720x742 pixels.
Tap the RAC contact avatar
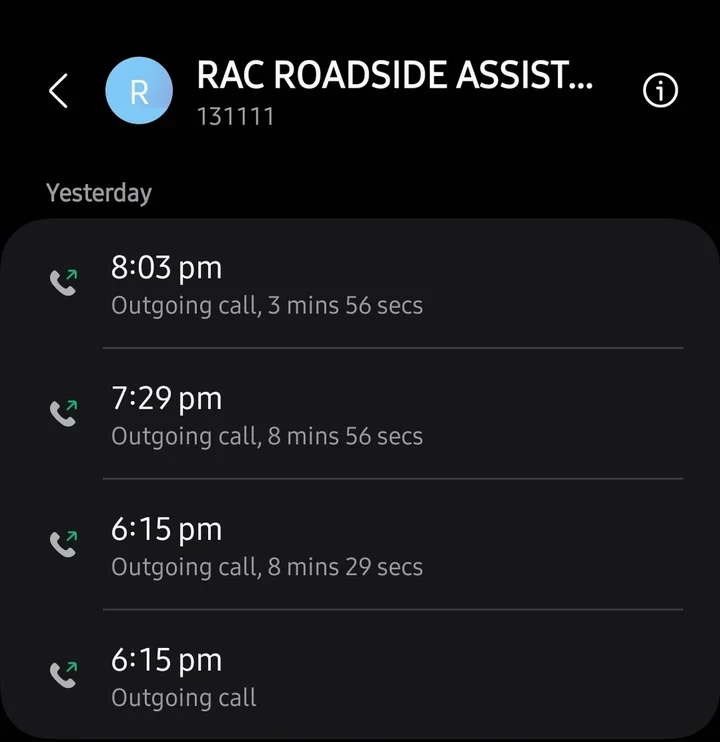[x=139, y=93]
